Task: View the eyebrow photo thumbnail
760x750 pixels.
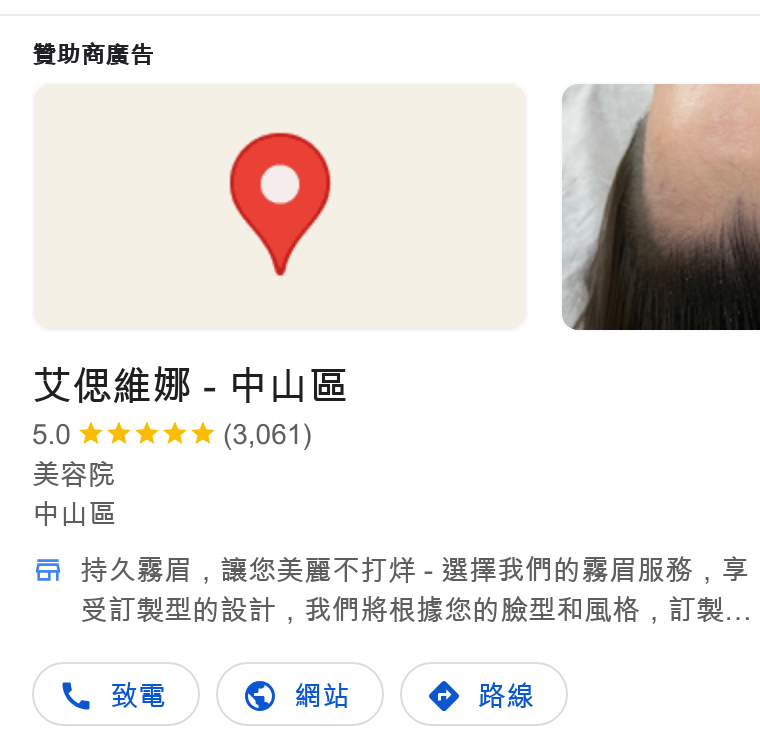Action: click(661, 207)
